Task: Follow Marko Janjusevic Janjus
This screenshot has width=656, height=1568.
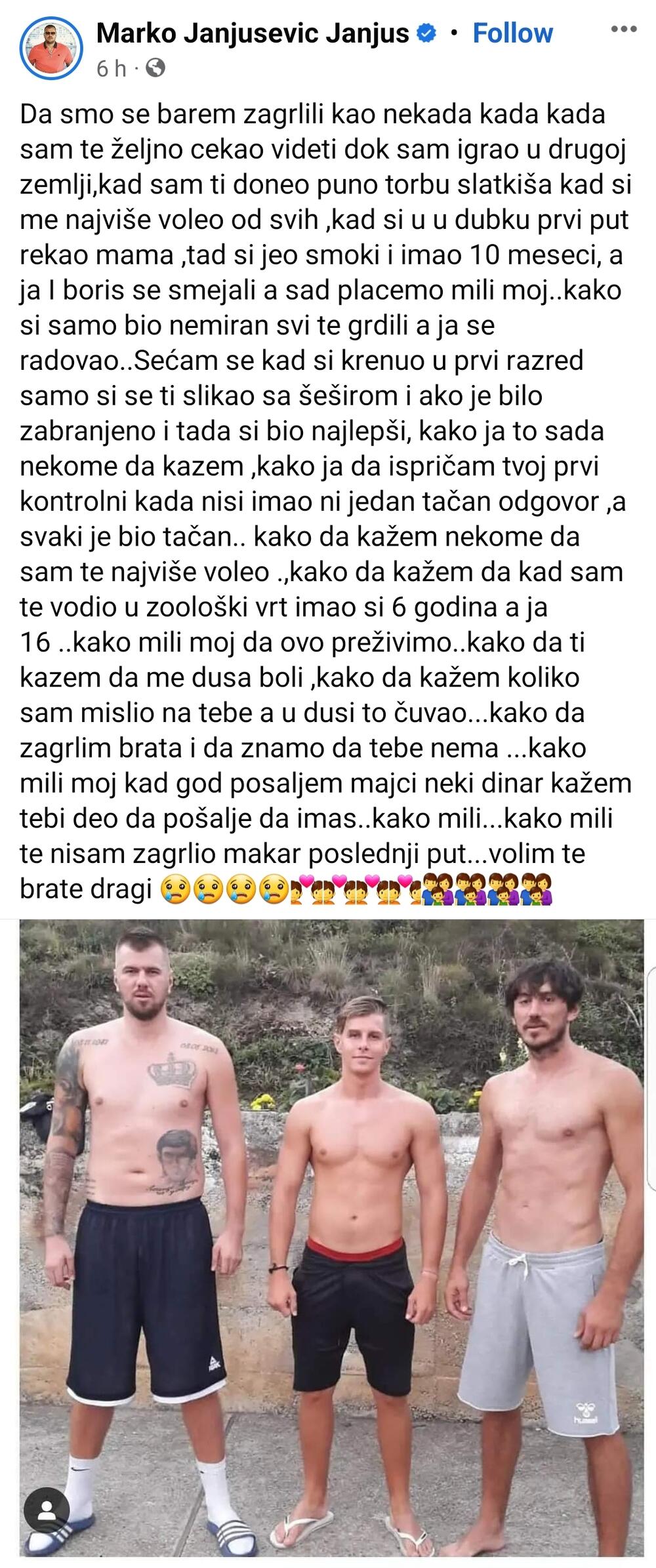Action: (x=512, y=33)
